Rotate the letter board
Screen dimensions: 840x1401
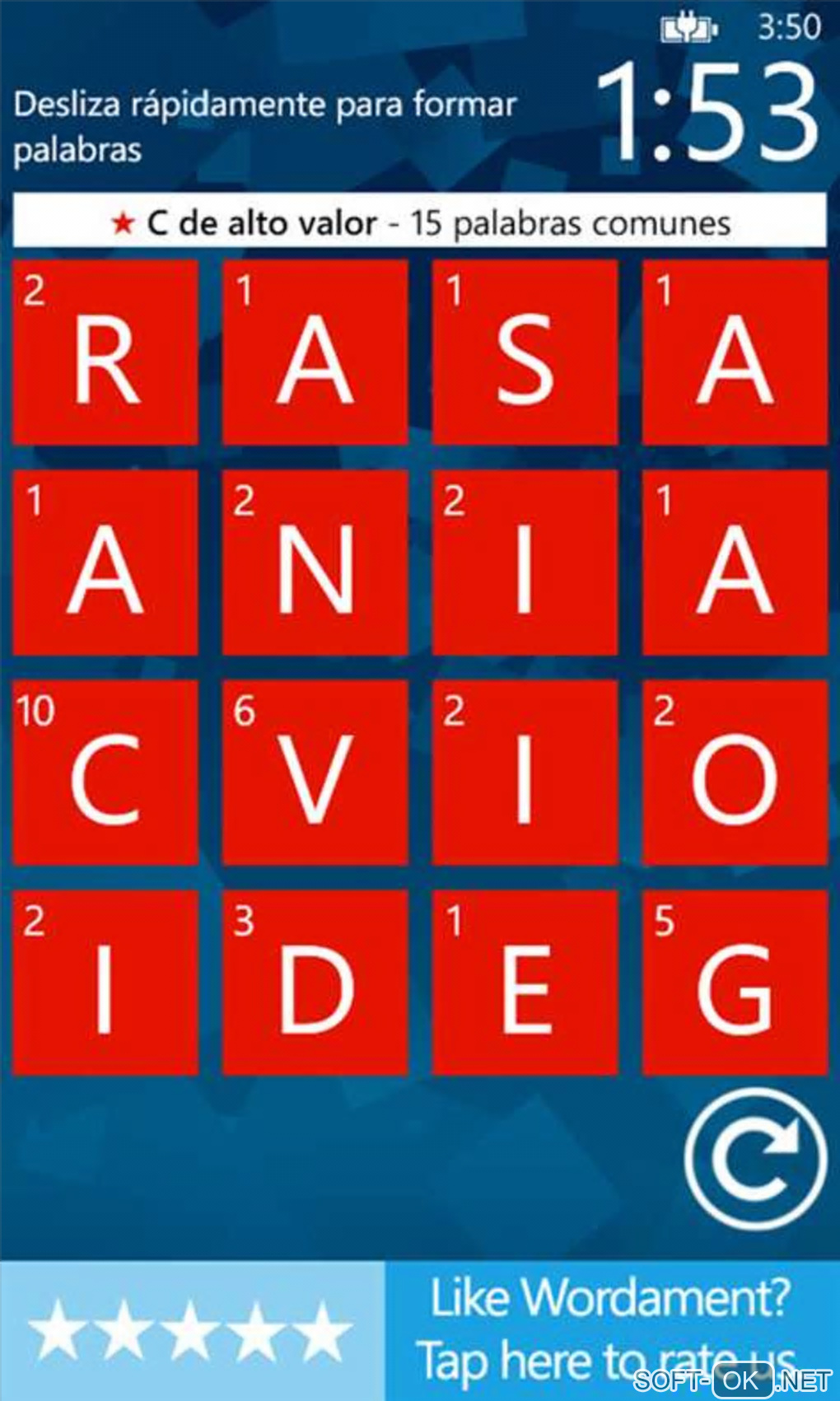tap(754, 1159)
